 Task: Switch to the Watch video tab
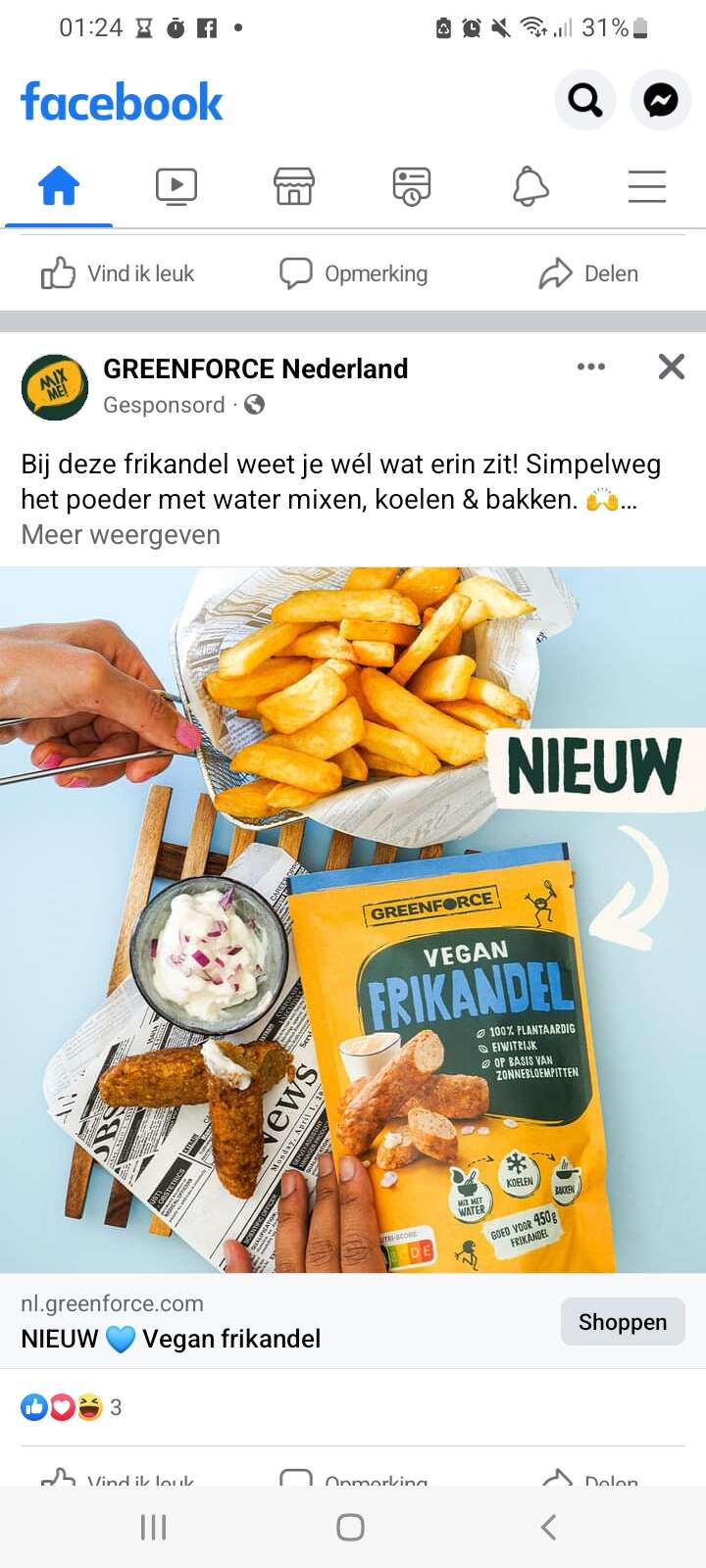point(176,186)
